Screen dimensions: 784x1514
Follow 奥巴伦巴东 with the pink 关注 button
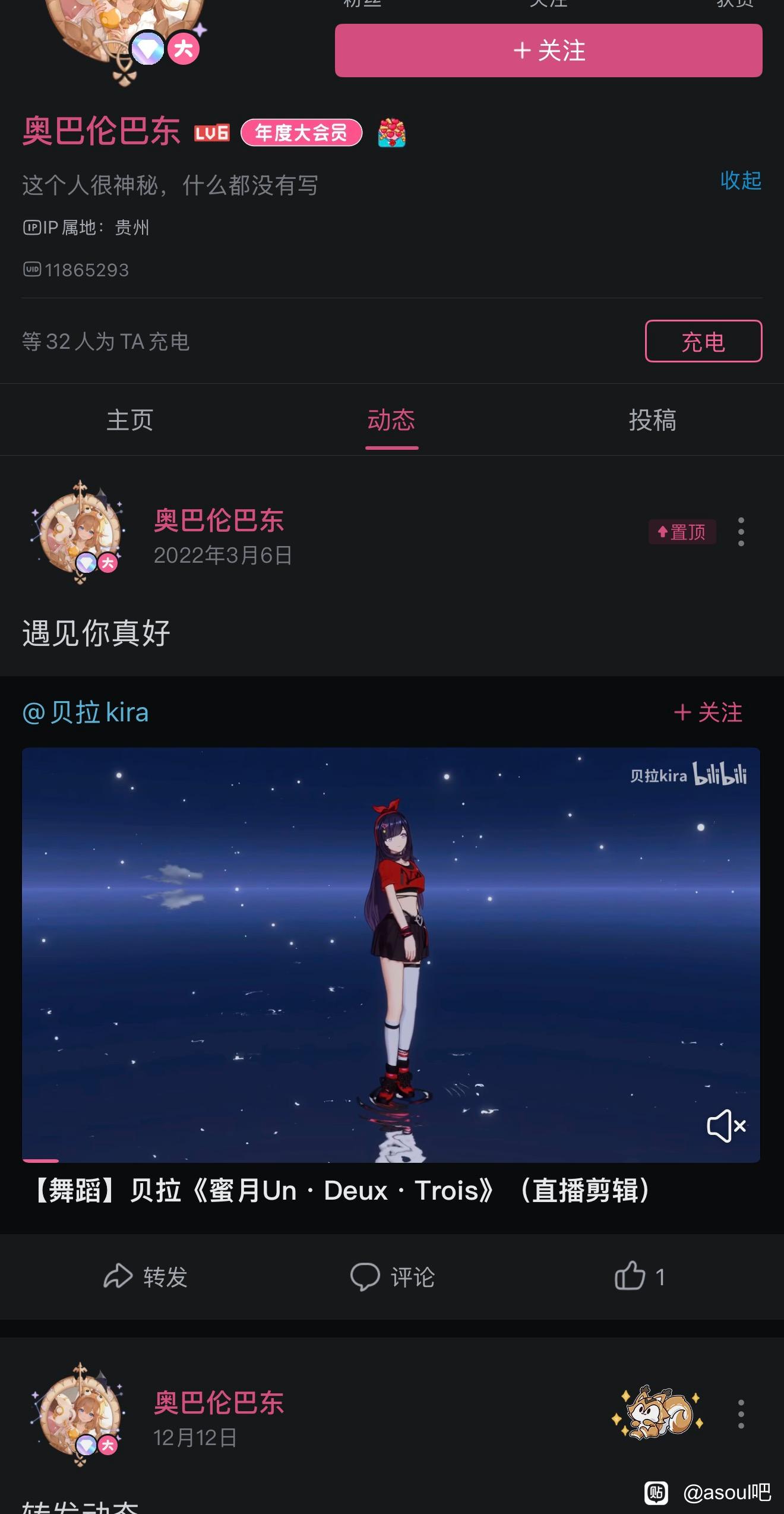pyautogui.click(x=548, y=51)
